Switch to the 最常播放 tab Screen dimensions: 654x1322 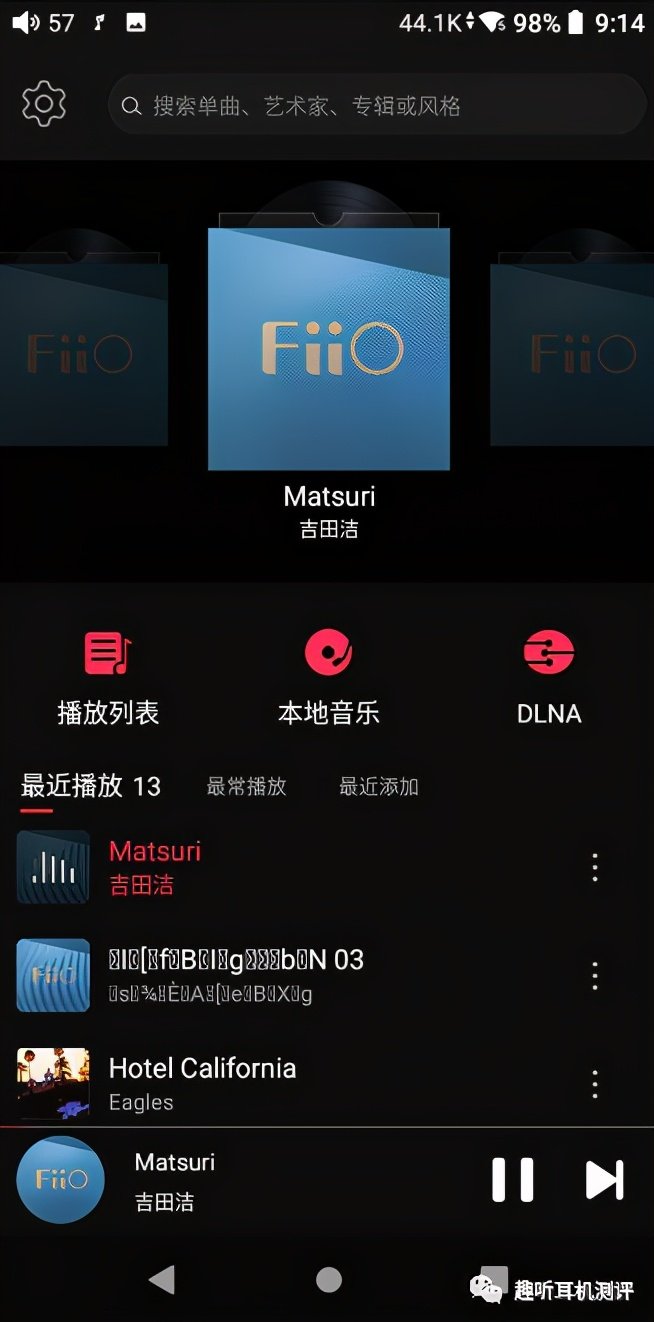pos(246,787)
